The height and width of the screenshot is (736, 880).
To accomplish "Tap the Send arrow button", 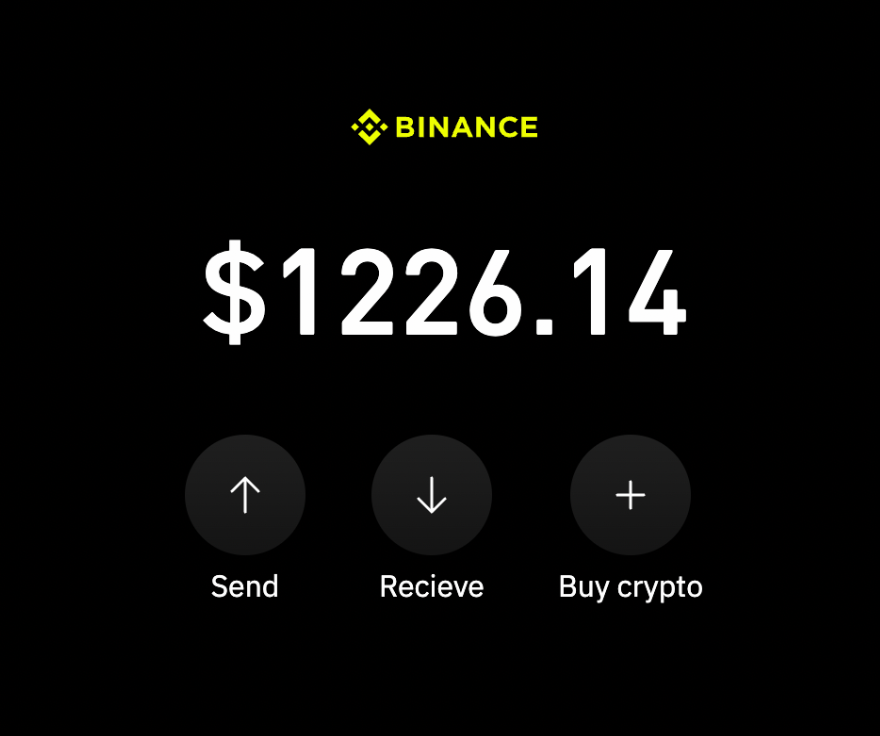I will pyautogui.click(x=245, y=495).
